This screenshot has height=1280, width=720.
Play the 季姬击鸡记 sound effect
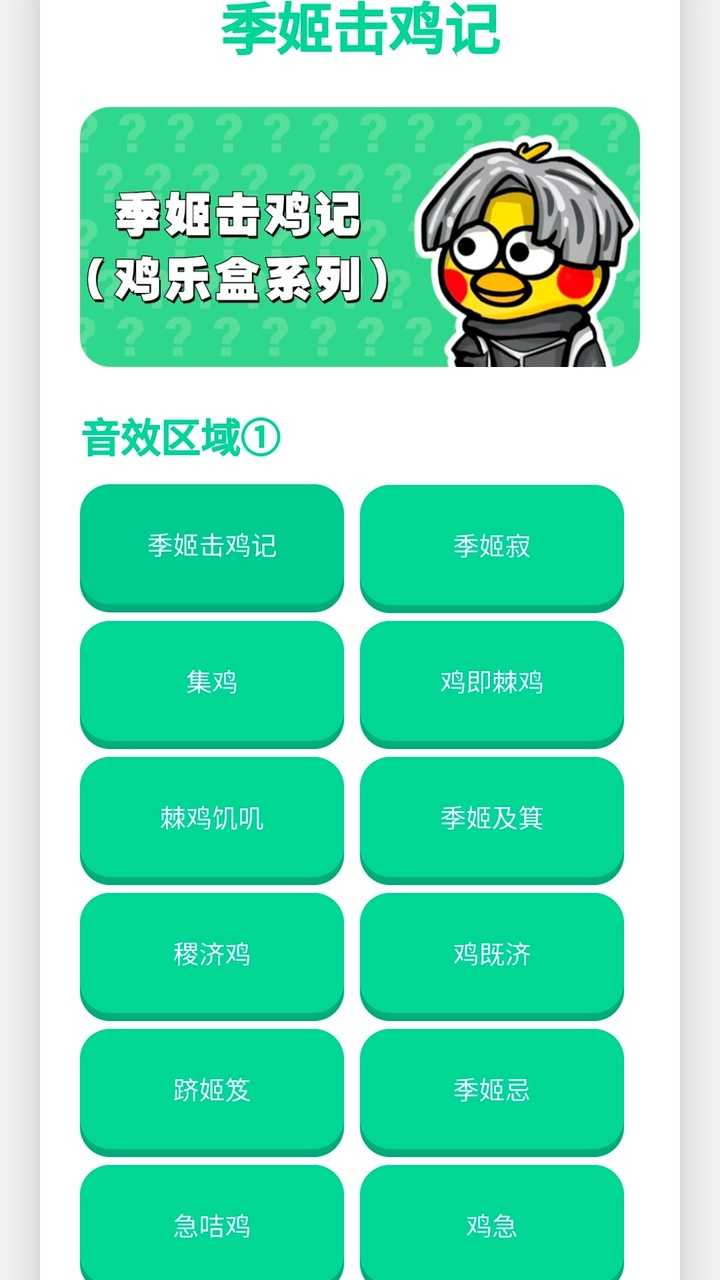pyautogui.click(x=212, y=546)
